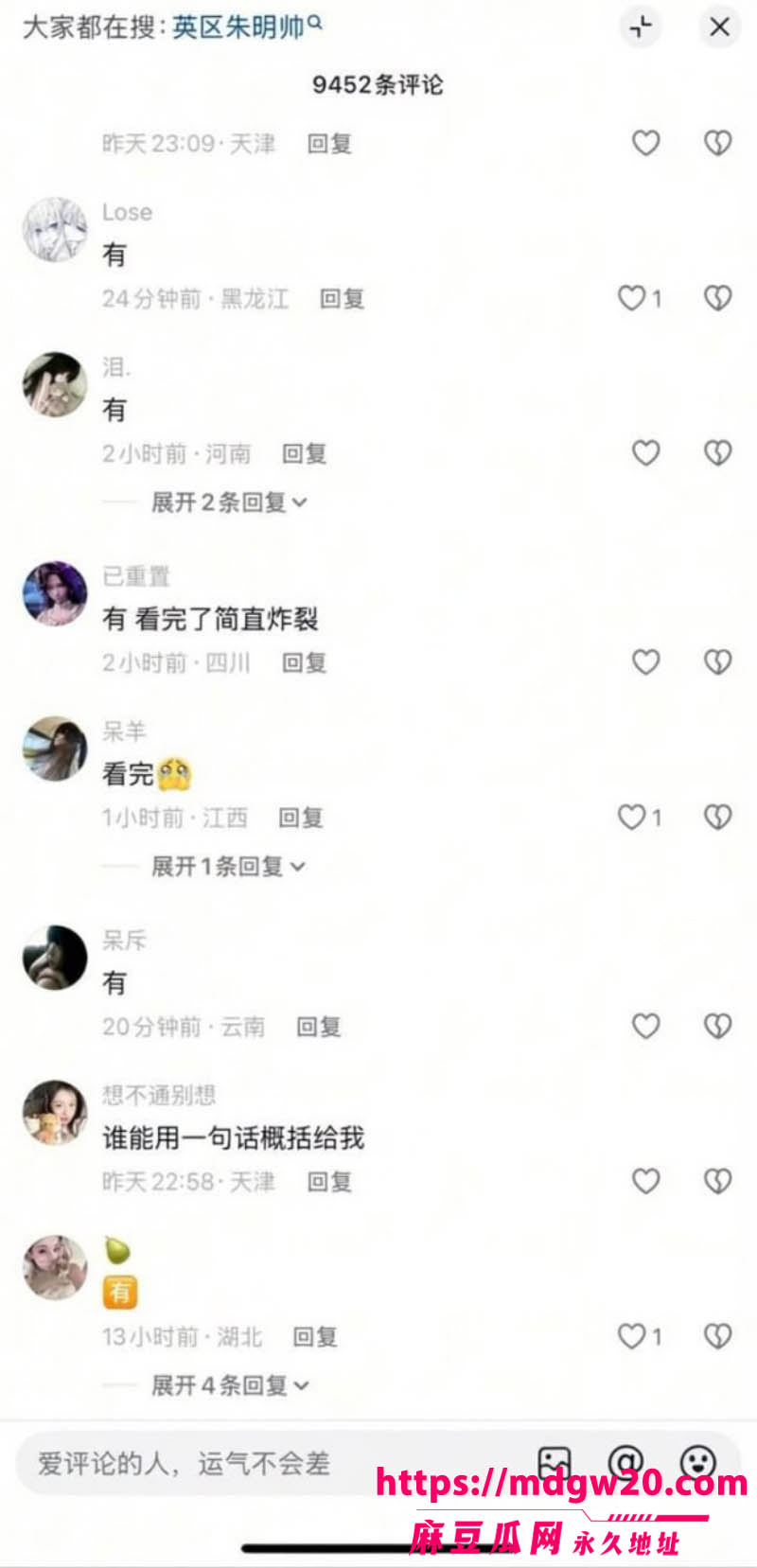
Task: Open 呆斥's profile avatar
Action: [x=55, y=958]
